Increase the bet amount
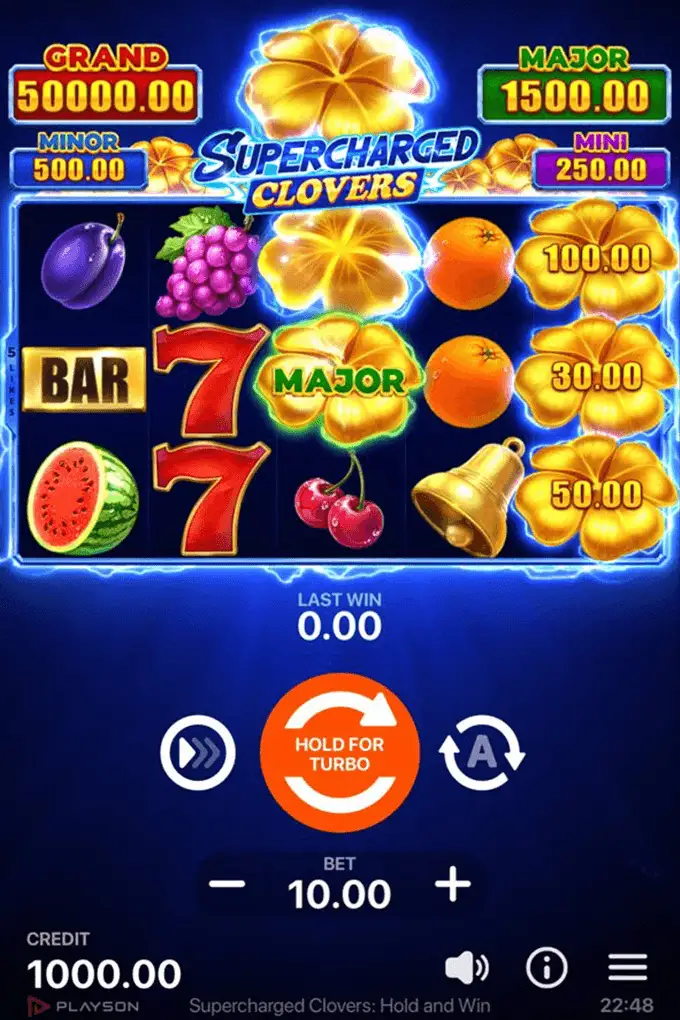The image size is (680, 1020). [453, 885]
